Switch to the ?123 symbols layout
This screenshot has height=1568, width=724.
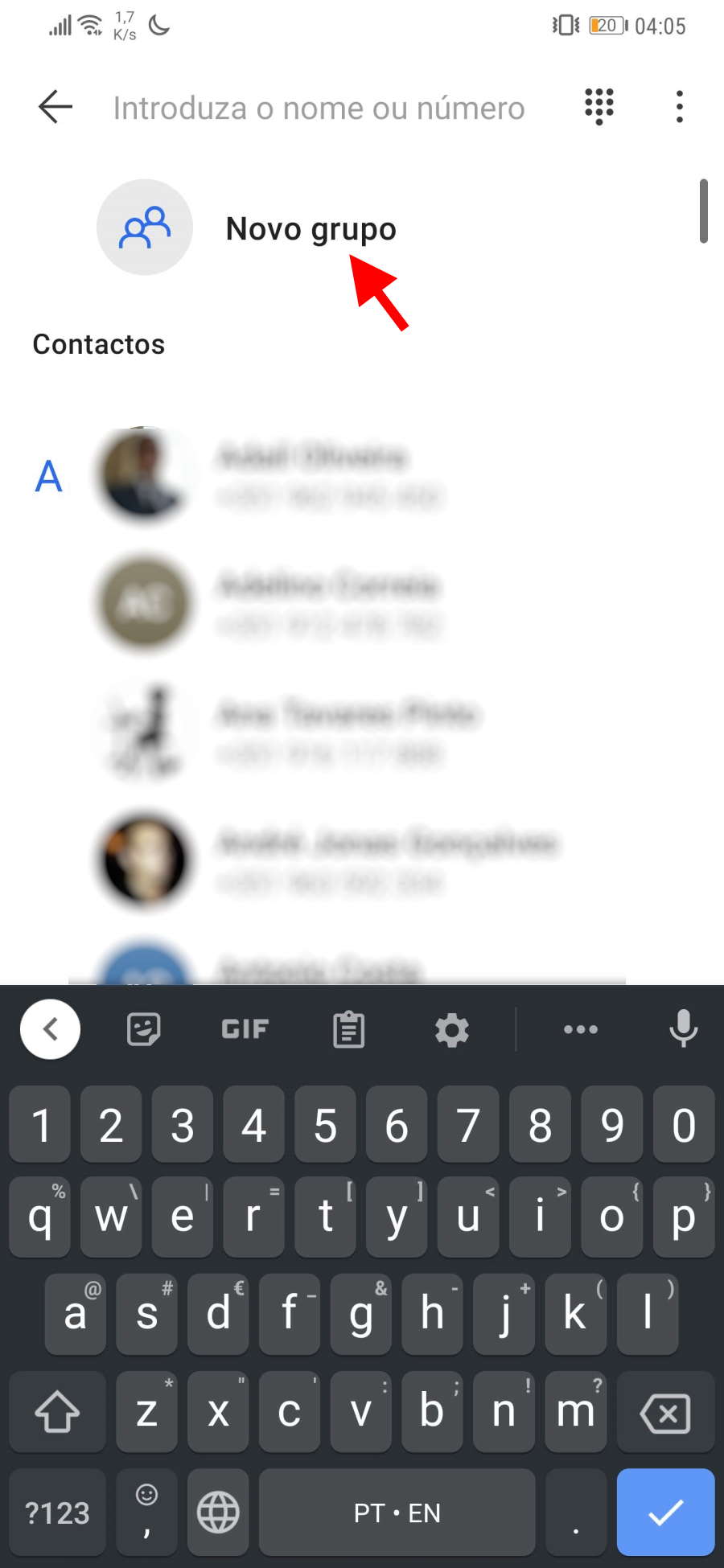click(x=57, y=1513)
